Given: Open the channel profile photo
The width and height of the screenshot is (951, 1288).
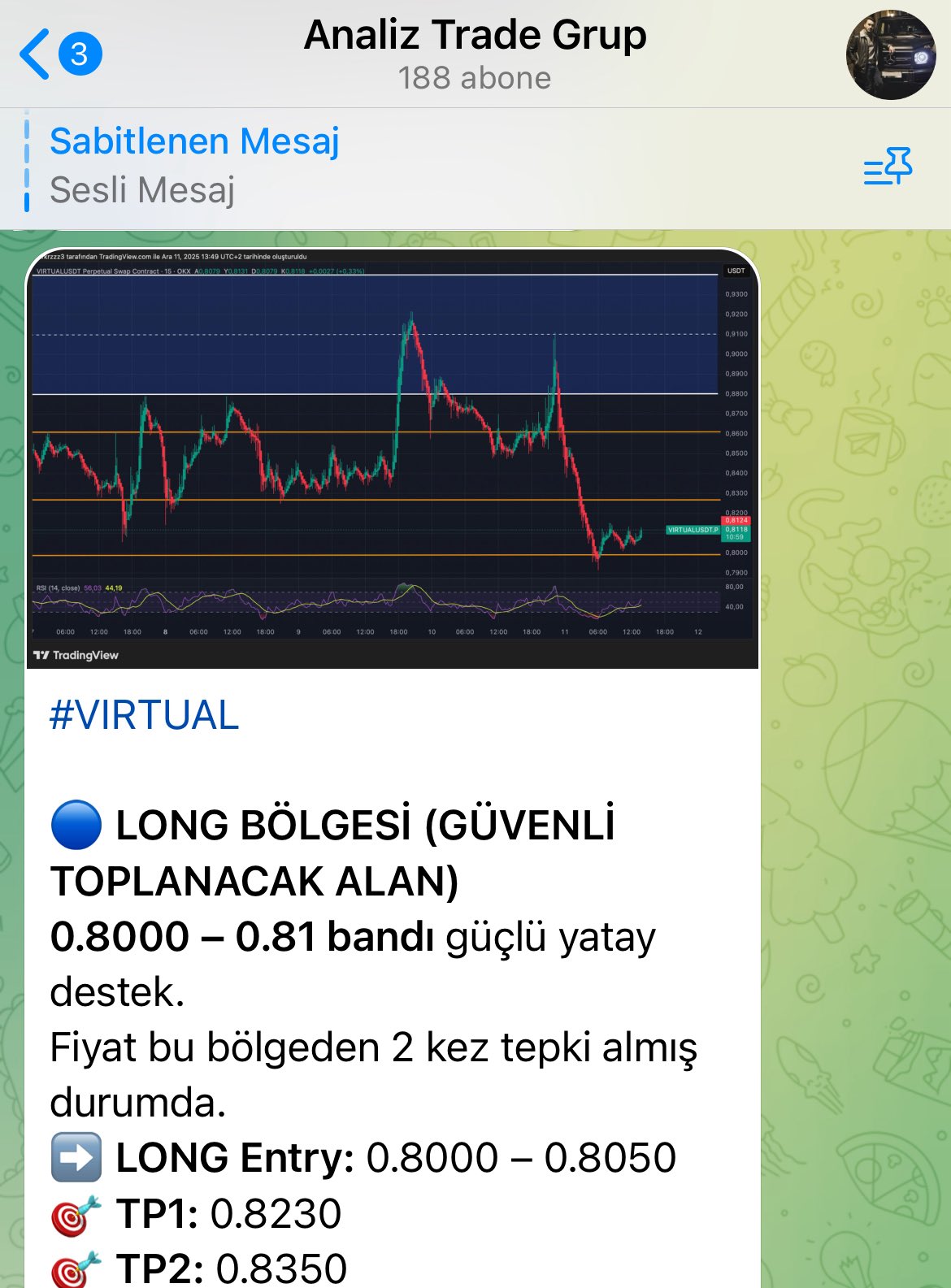Looking at the screenshot, I should pyautogui.click(x=891, y=55).
